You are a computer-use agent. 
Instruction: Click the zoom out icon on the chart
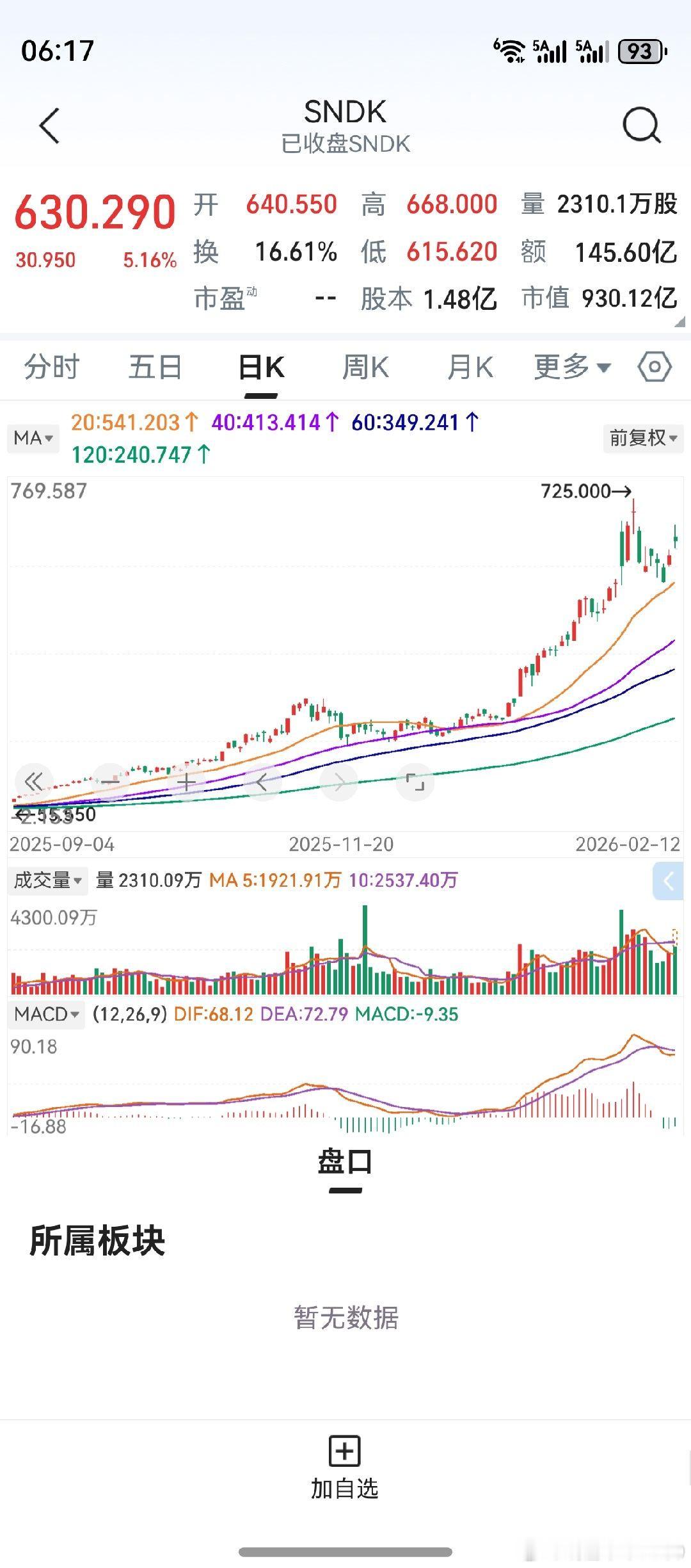pos(109,781)
